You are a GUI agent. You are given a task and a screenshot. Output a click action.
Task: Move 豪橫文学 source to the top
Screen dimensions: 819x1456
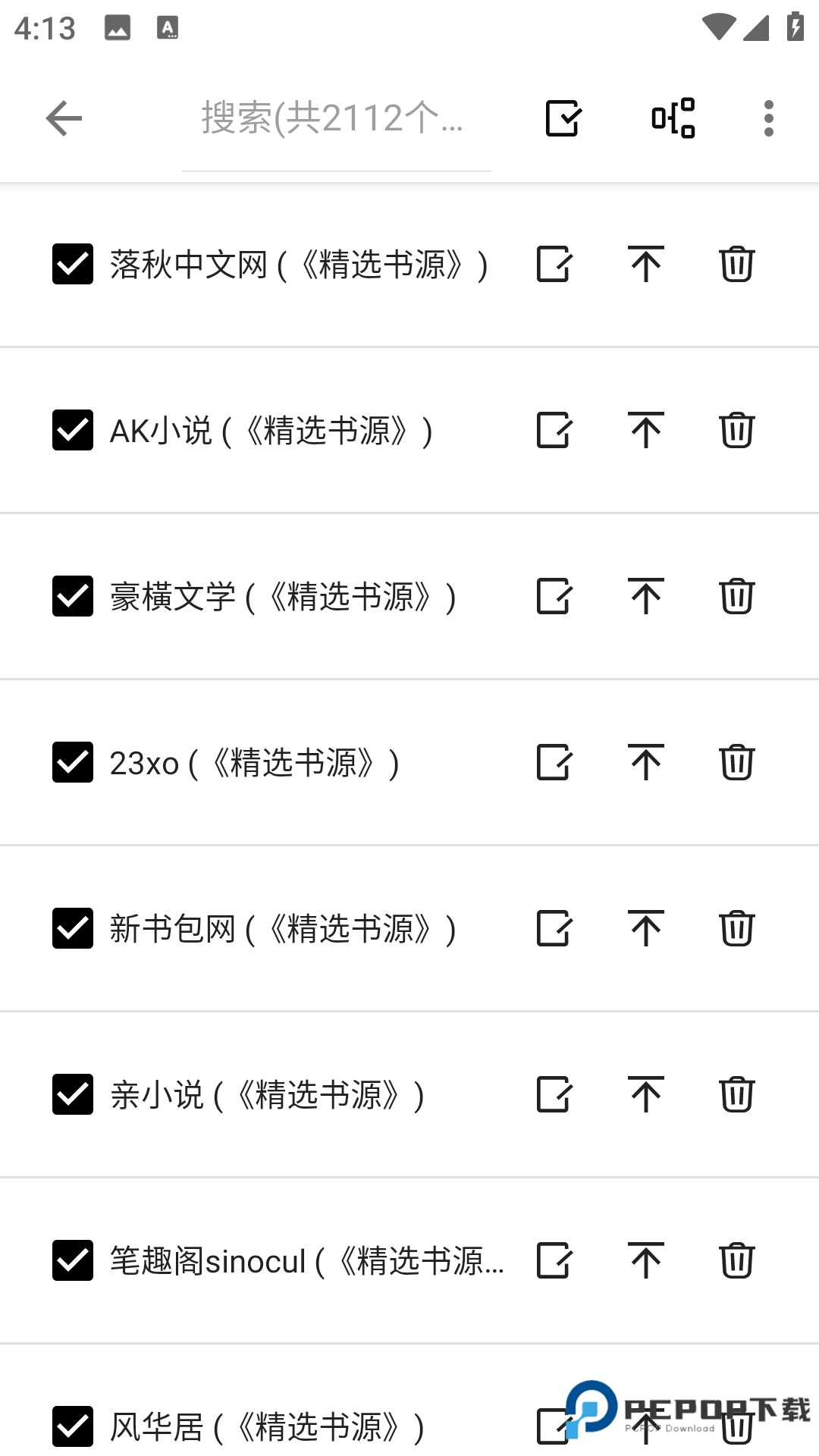coord(644,596)
